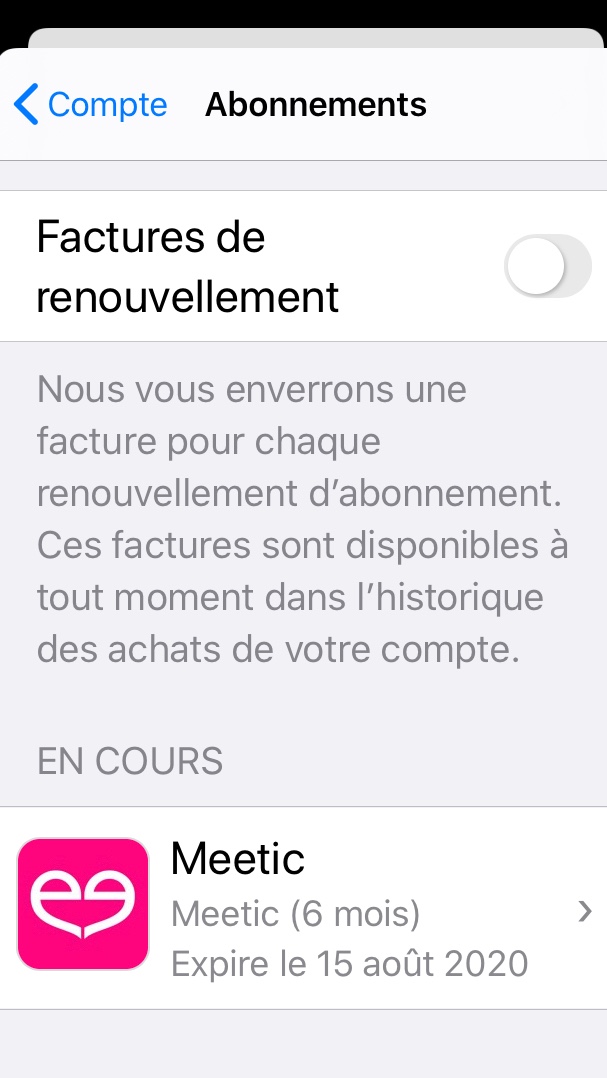Go back to Compte

click(x=90, y=105)
